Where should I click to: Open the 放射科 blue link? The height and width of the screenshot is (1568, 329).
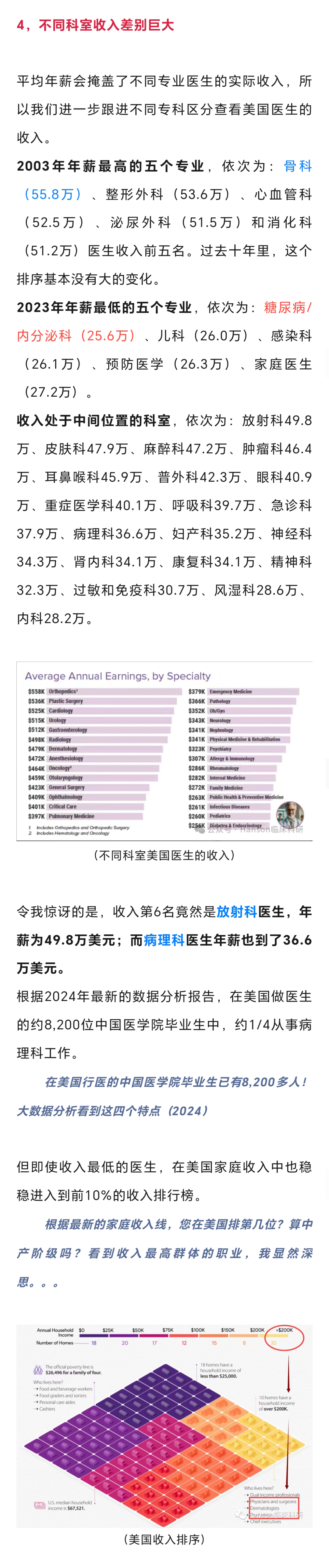tap(237, 912)
